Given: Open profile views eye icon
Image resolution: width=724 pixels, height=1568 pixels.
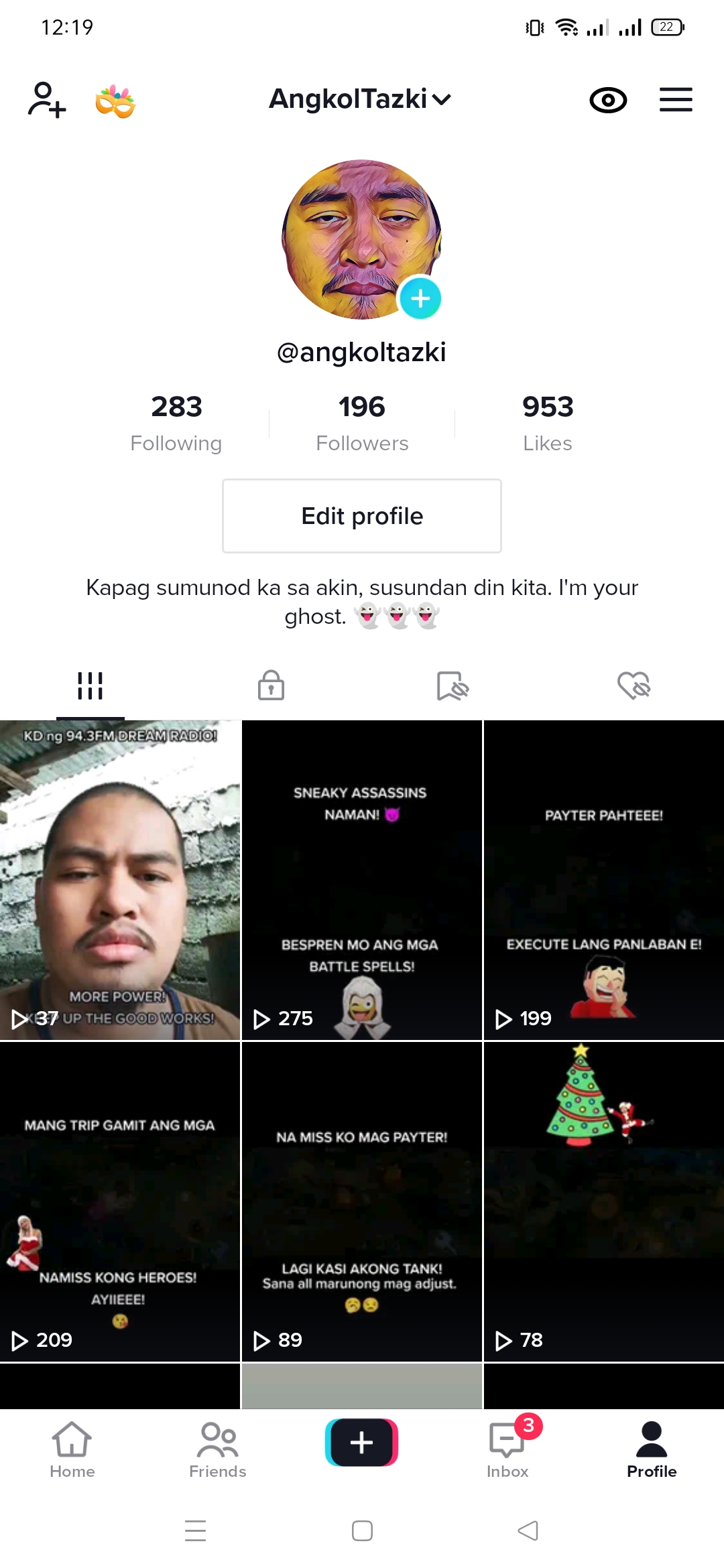Looking at the screenshot, I should click(607, 101).
